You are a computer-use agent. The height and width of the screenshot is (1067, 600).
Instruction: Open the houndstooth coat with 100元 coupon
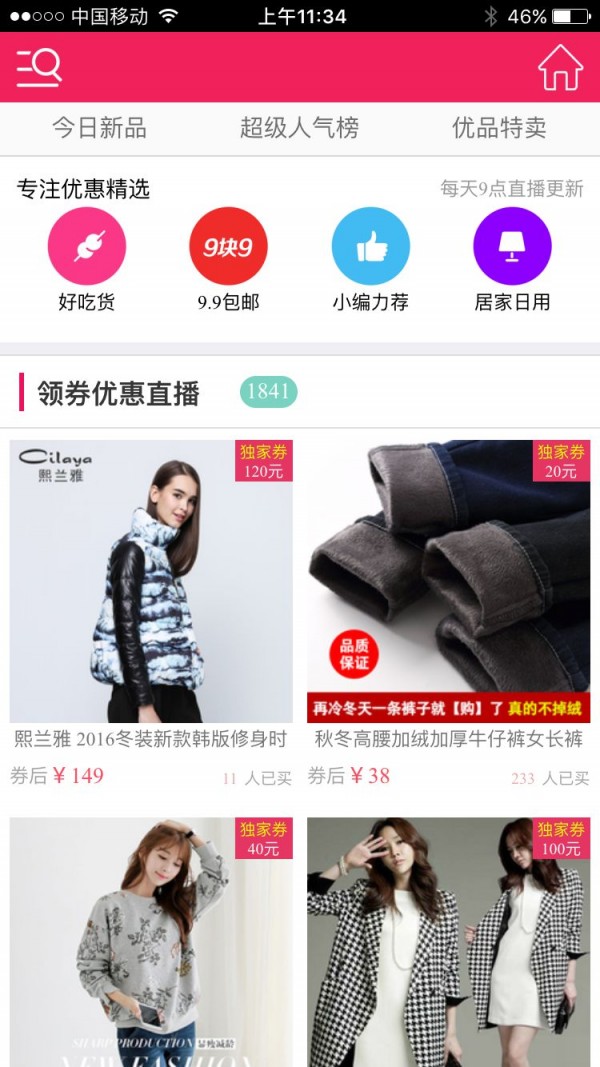click(448, 940)
